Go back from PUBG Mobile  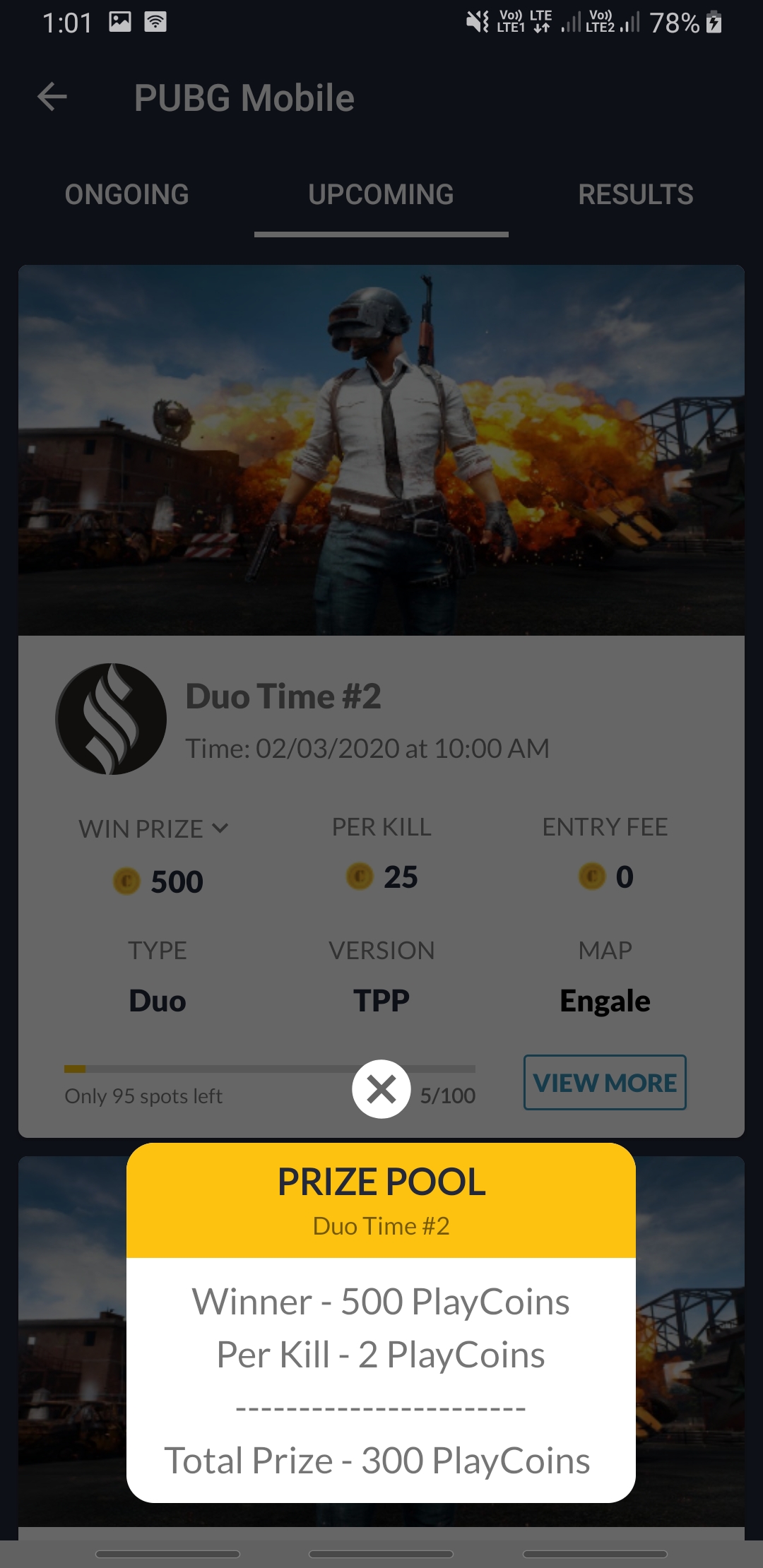click(x=52, y=97)
